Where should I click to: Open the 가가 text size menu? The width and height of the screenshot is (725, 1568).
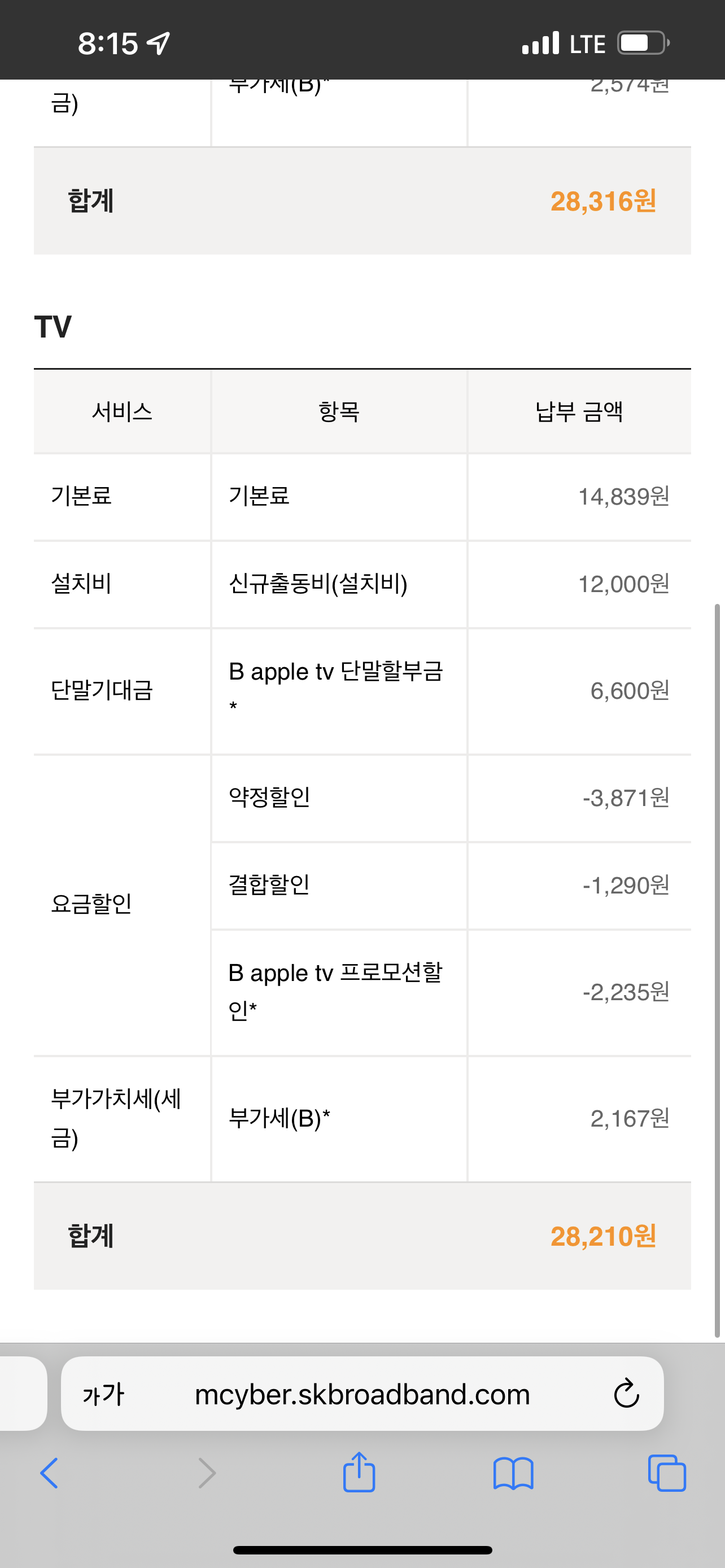pos(103,1394)
